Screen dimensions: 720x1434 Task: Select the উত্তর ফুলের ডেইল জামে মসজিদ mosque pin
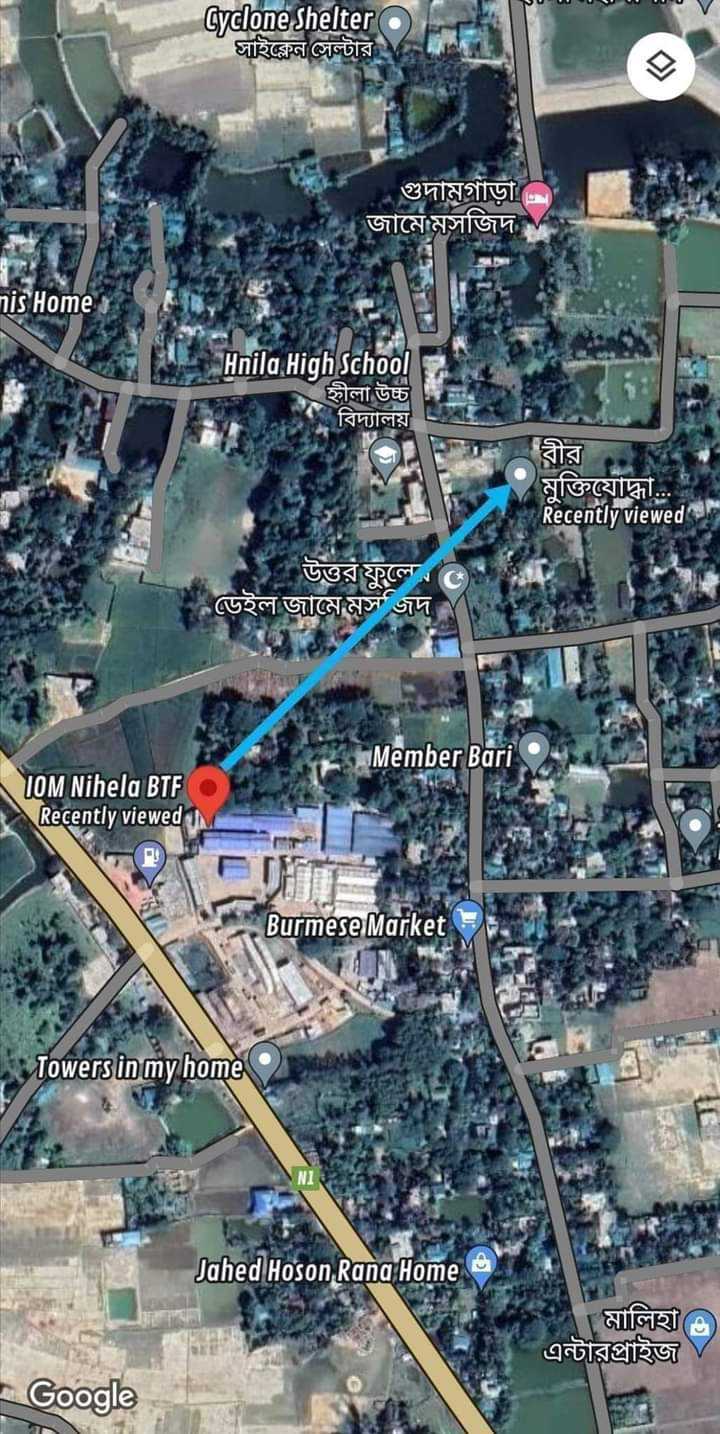coord(455,581)
